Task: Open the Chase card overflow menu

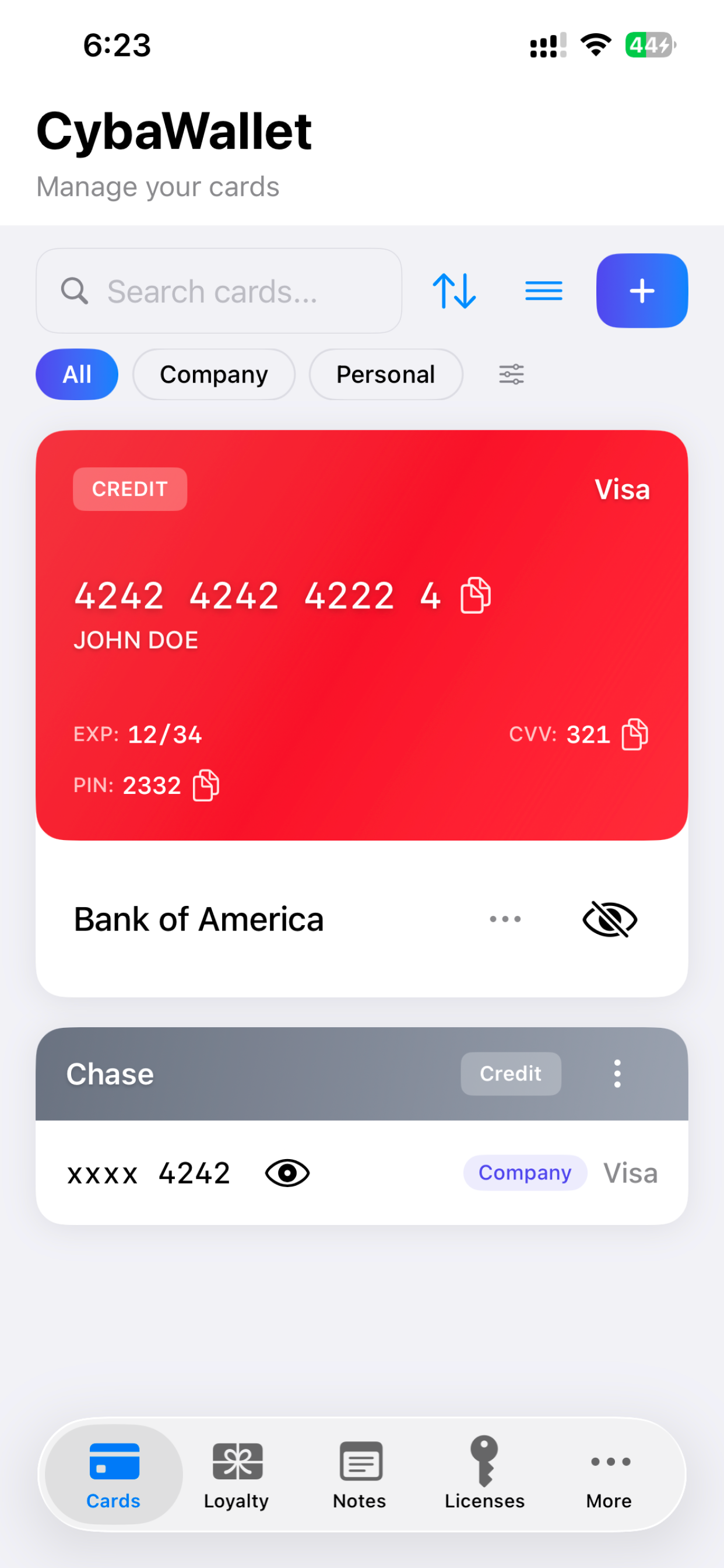Action: coord(617,1074)
